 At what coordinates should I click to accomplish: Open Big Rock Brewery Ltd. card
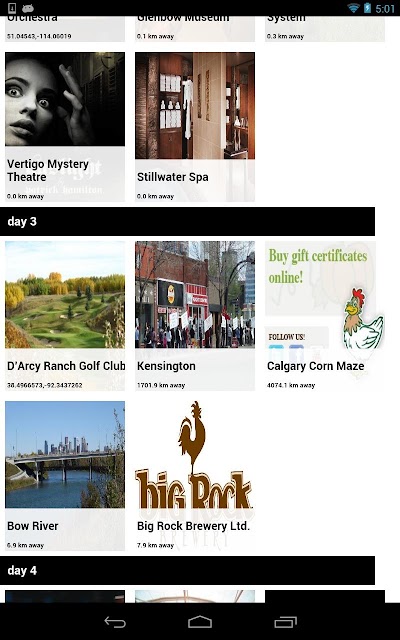pyautogui.click(x=195, y=476)
